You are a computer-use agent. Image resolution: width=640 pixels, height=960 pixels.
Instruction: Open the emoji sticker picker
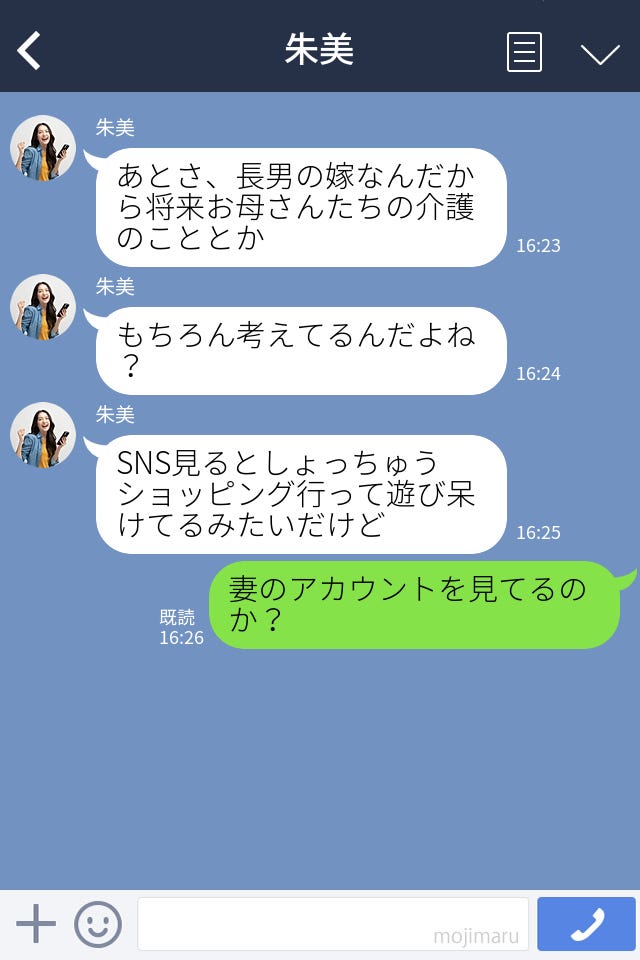tap(98, 924)
